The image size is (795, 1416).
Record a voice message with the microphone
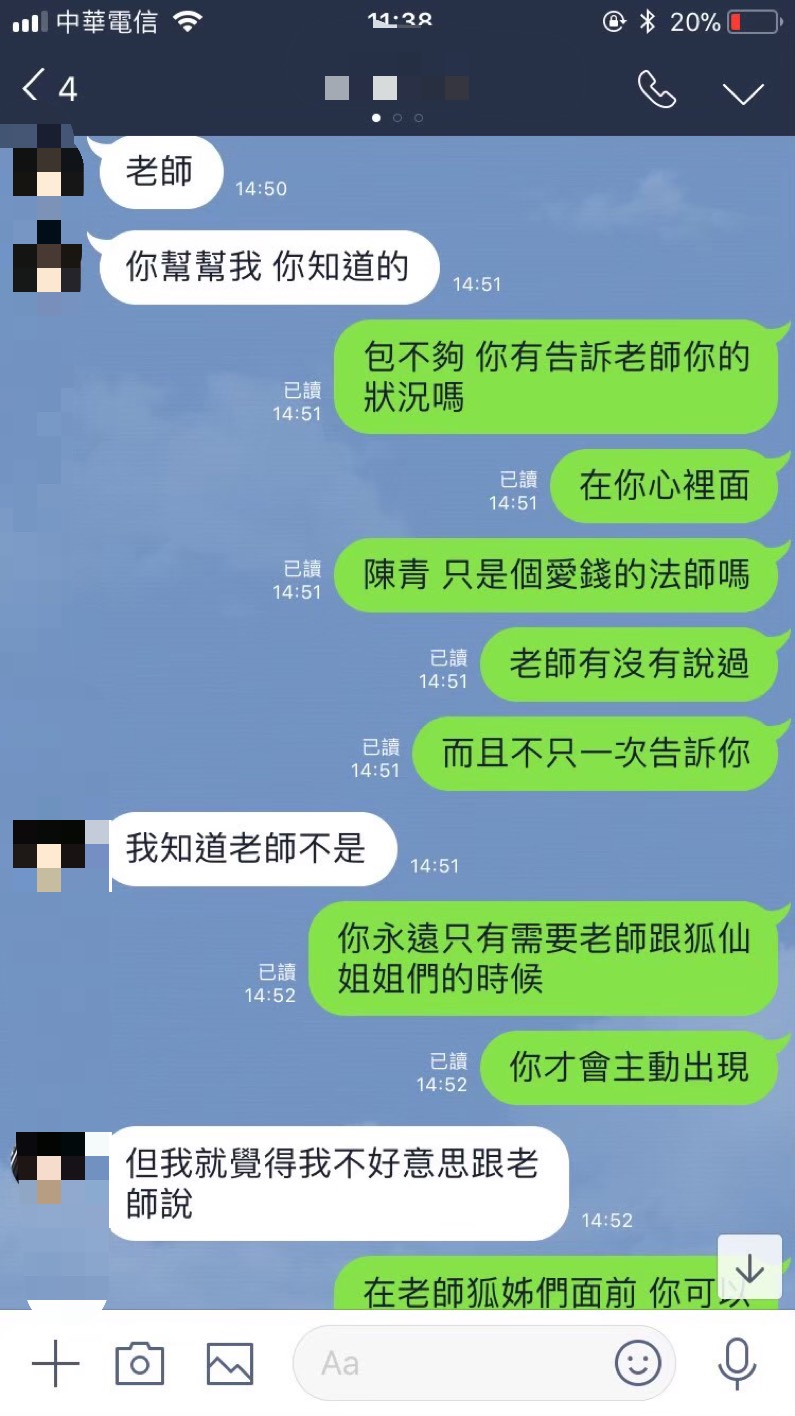(737, 1362)
